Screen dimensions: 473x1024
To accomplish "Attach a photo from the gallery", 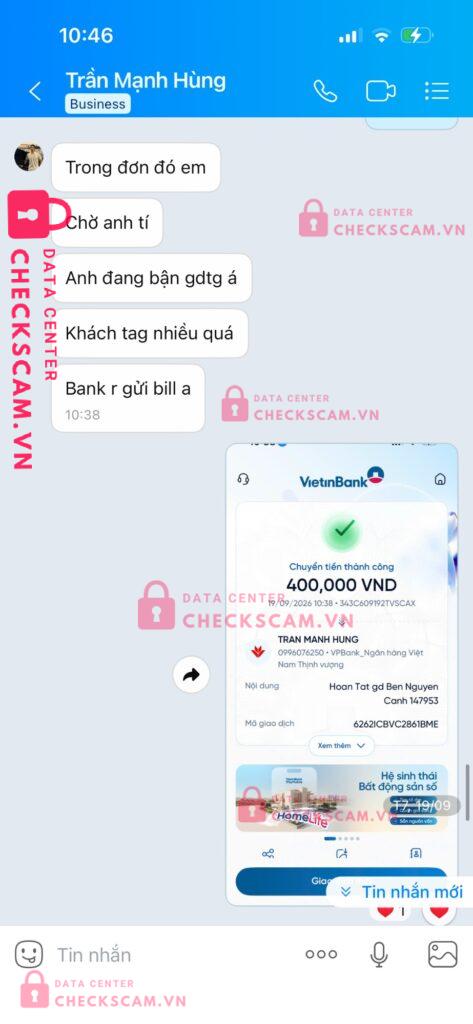I will tap(442, 955).
